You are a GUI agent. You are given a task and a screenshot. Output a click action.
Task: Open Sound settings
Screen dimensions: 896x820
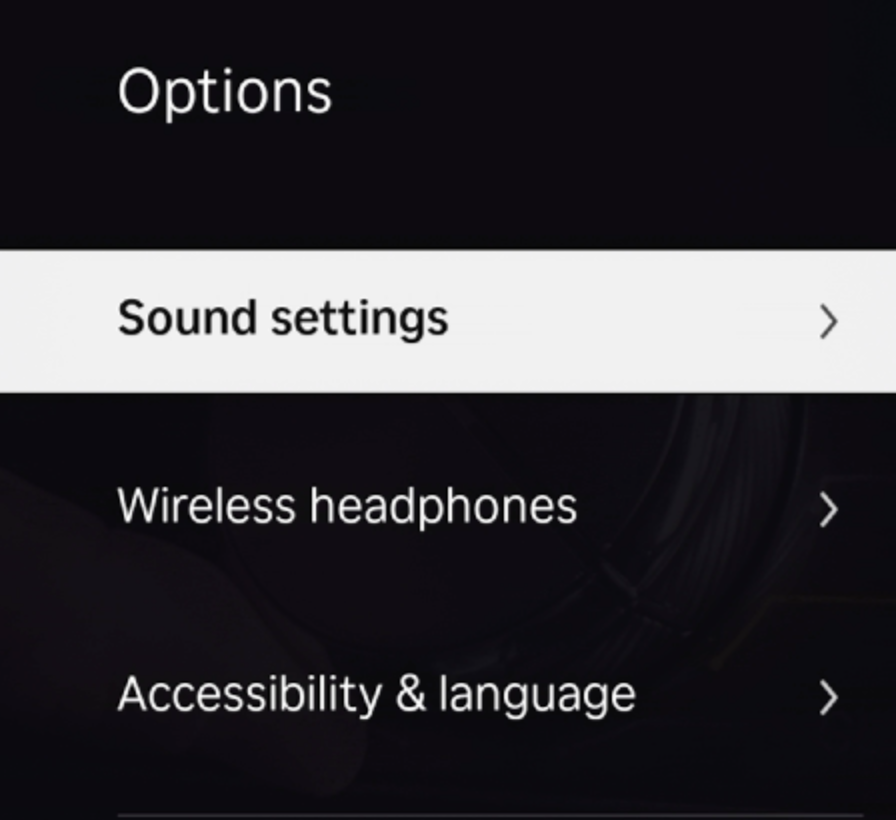click(x=447, y=320)
